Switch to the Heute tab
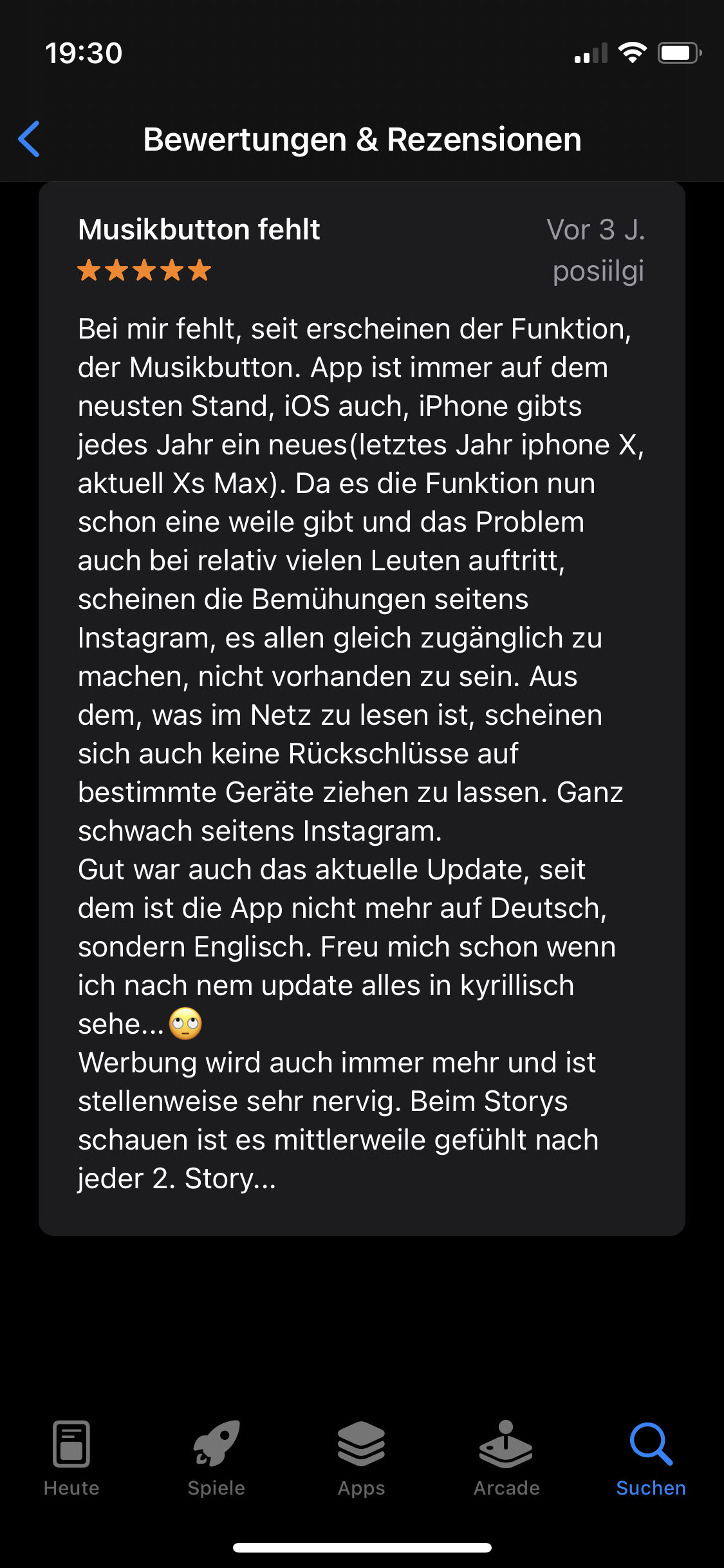 click(71, 1458)
